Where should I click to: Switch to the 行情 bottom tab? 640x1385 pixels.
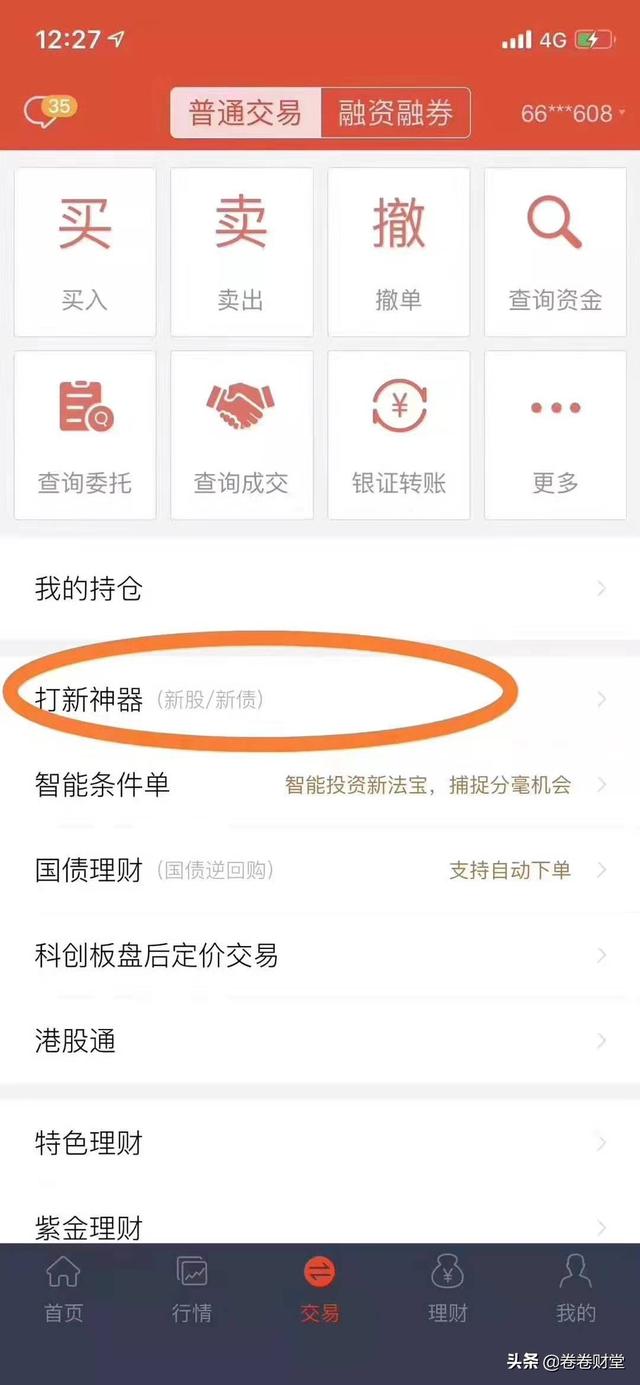192,1289
